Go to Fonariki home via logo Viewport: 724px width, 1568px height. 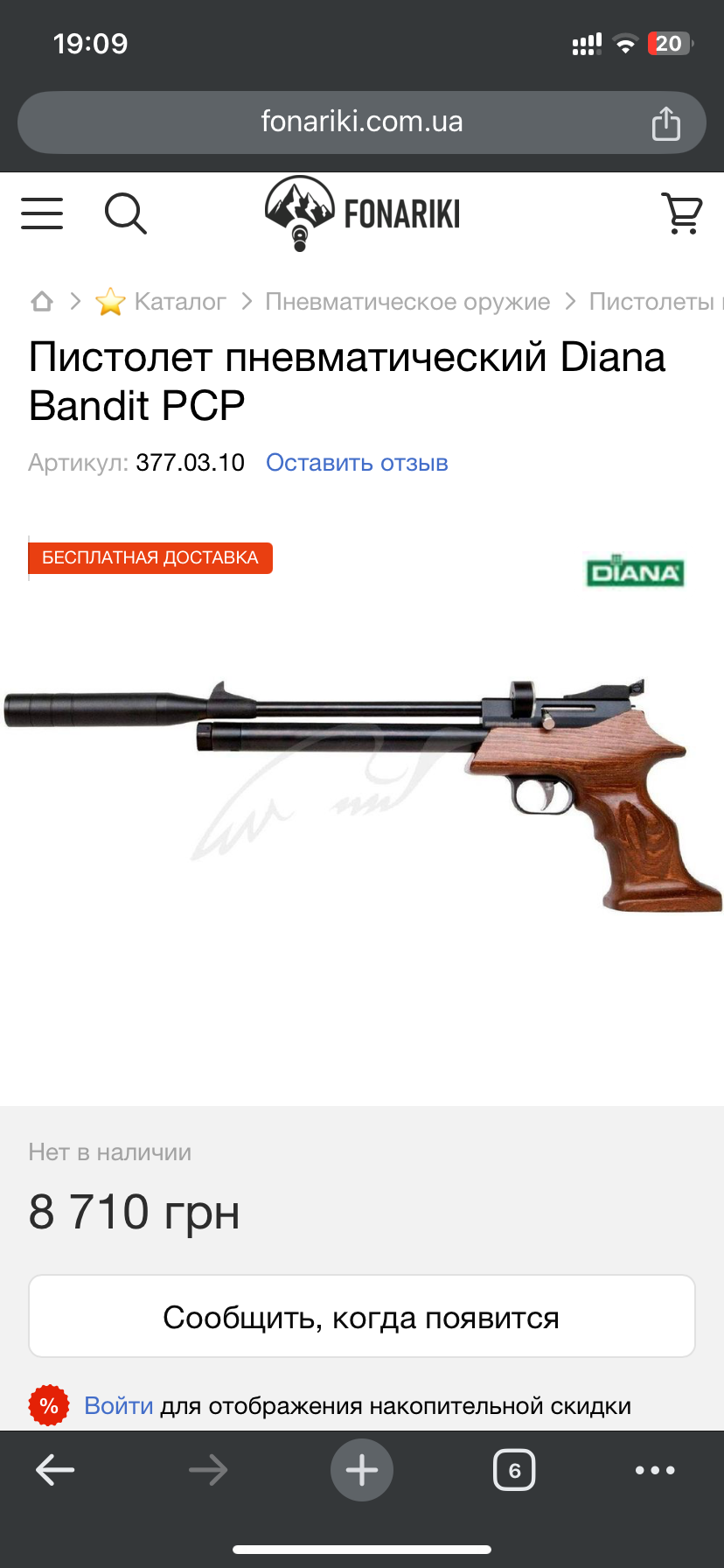click(x=362, y=213)
